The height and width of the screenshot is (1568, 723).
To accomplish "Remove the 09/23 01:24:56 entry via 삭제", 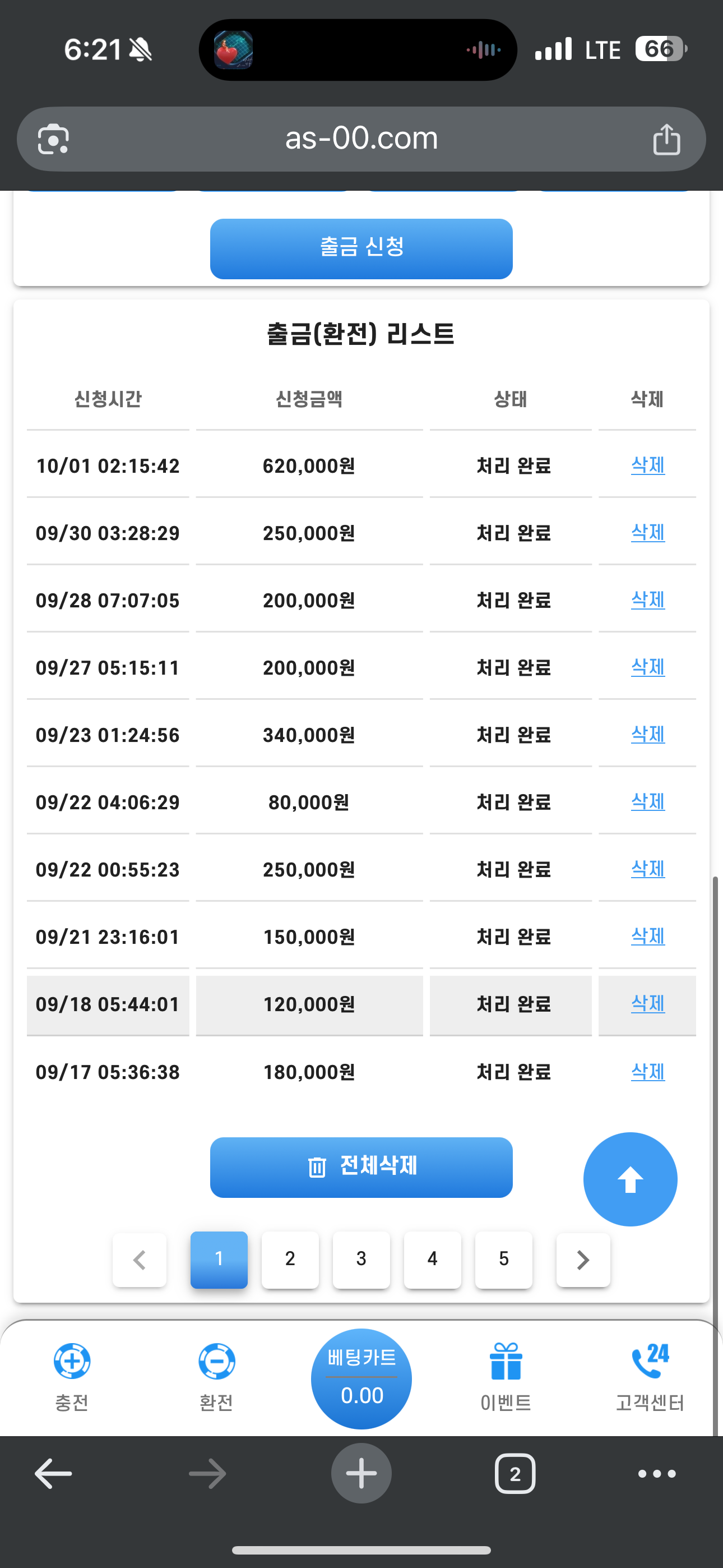I will tap(647, 735).
